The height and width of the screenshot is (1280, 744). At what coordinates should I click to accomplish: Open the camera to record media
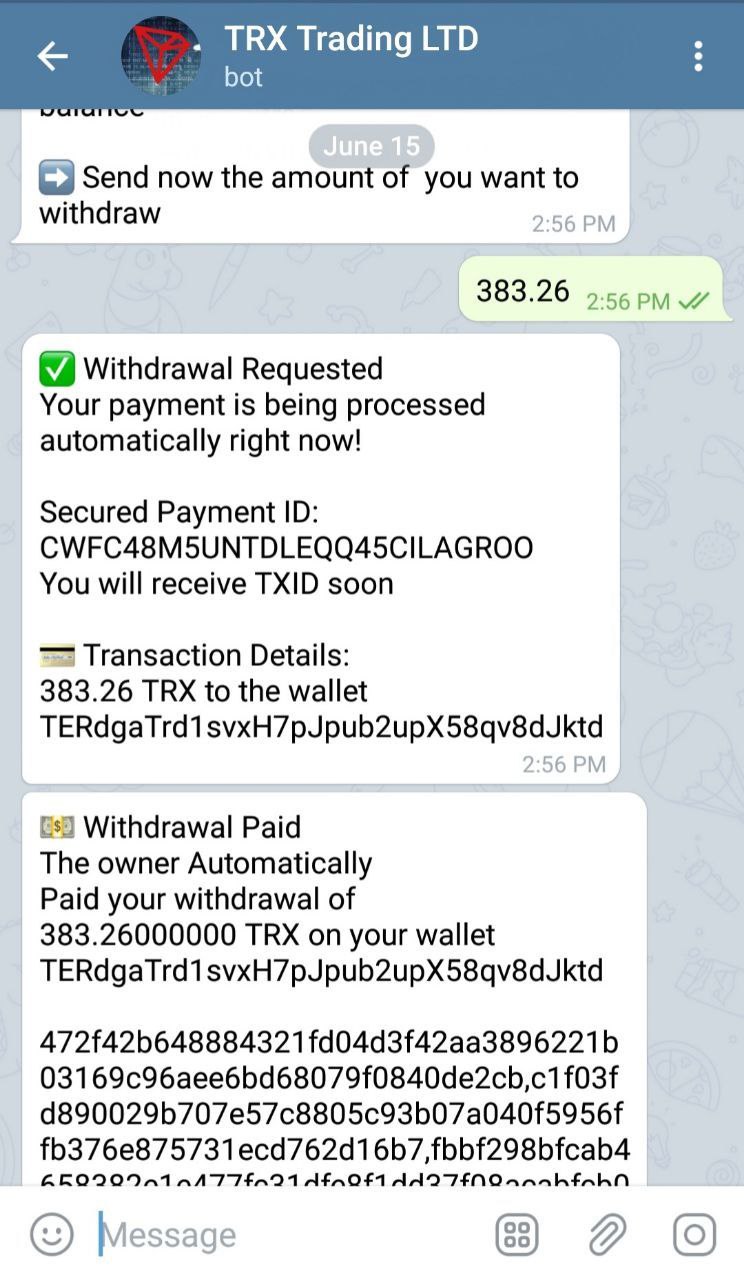[694, 1234]
